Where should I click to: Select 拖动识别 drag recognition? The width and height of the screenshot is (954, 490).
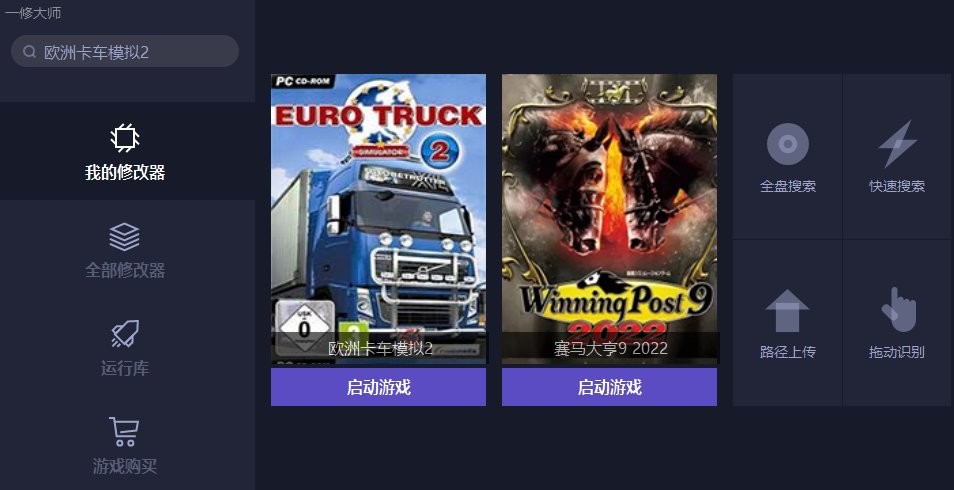pyautogui.click(x=896, y=323)
